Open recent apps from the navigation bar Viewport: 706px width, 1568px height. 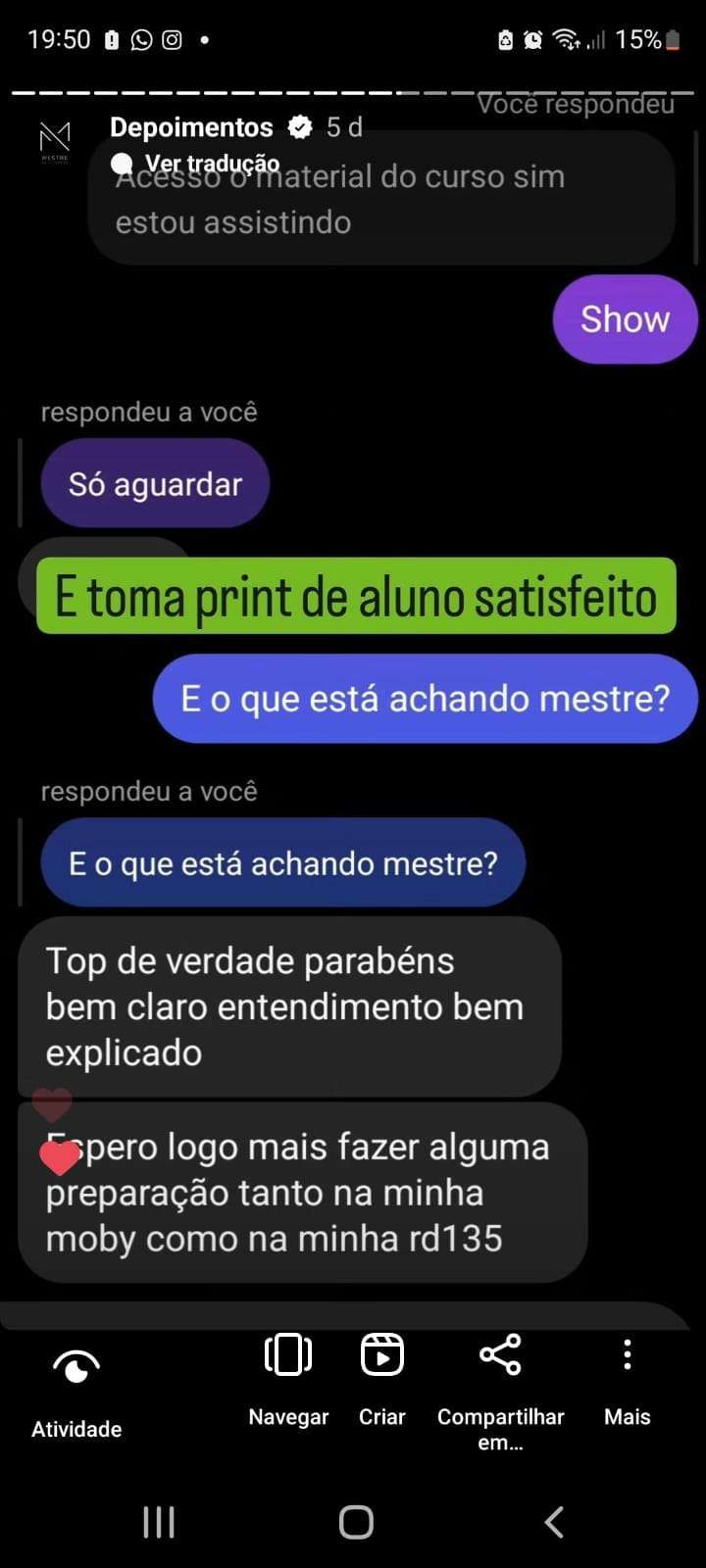click(159, 1522)
